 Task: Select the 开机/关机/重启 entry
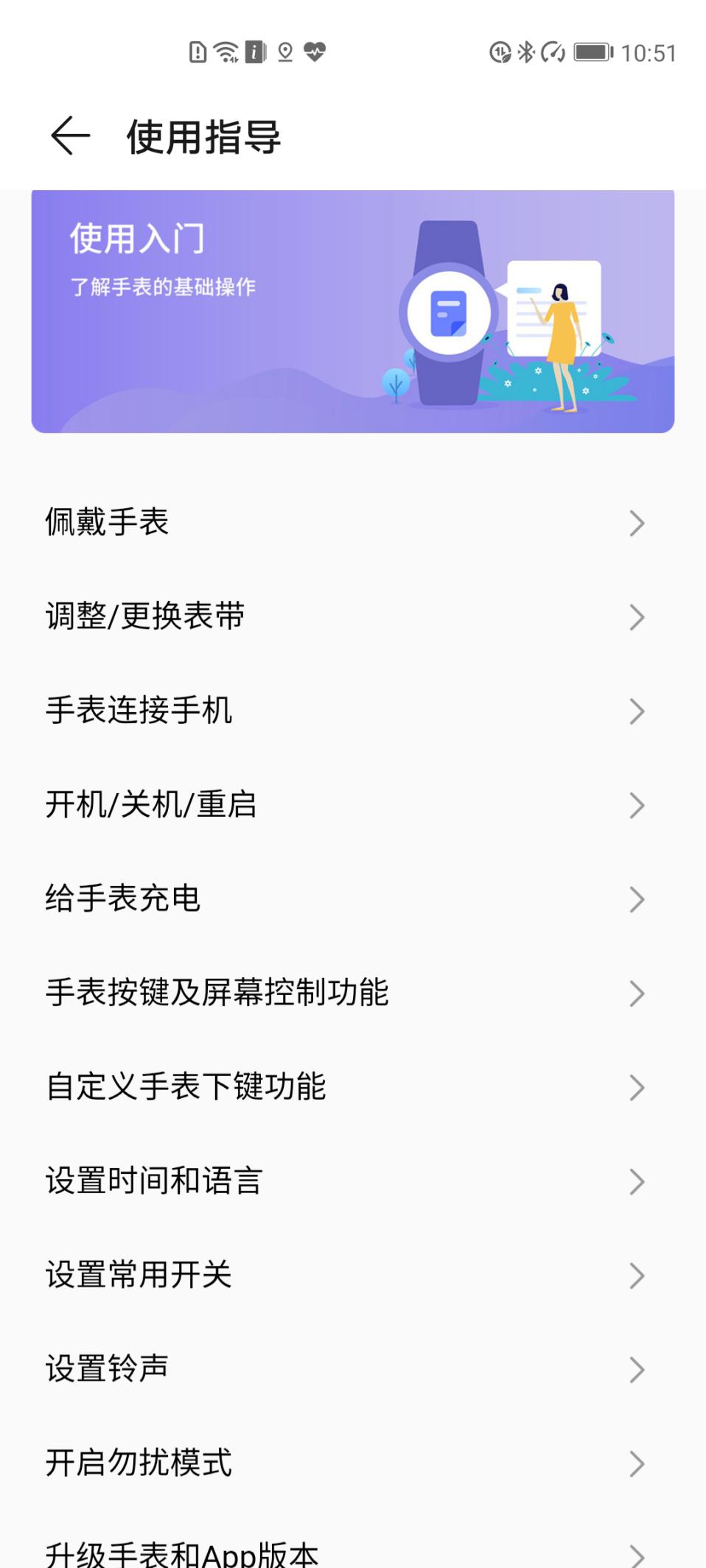click(x=353, y=804)
